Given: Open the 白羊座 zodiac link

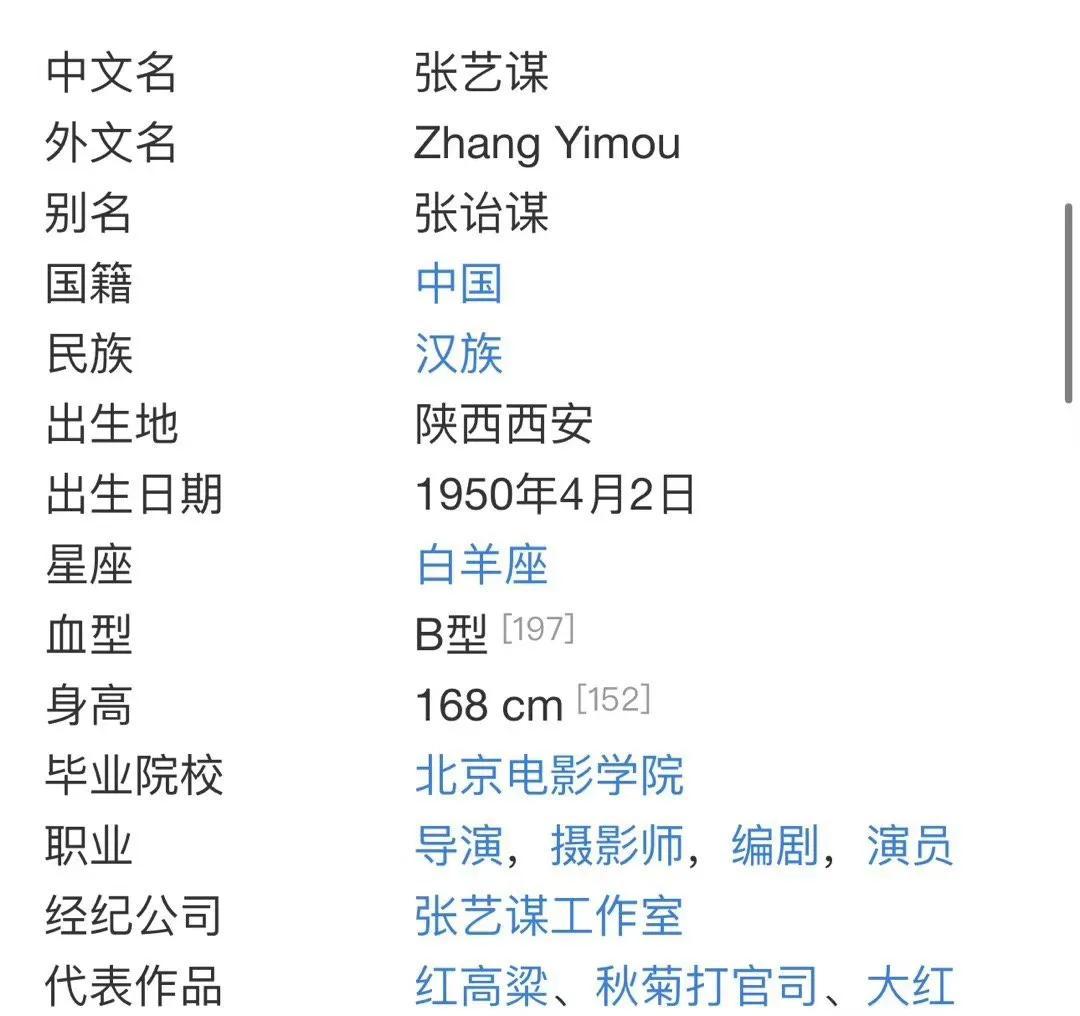Looking at the screenshot, I should coord(482,566).
